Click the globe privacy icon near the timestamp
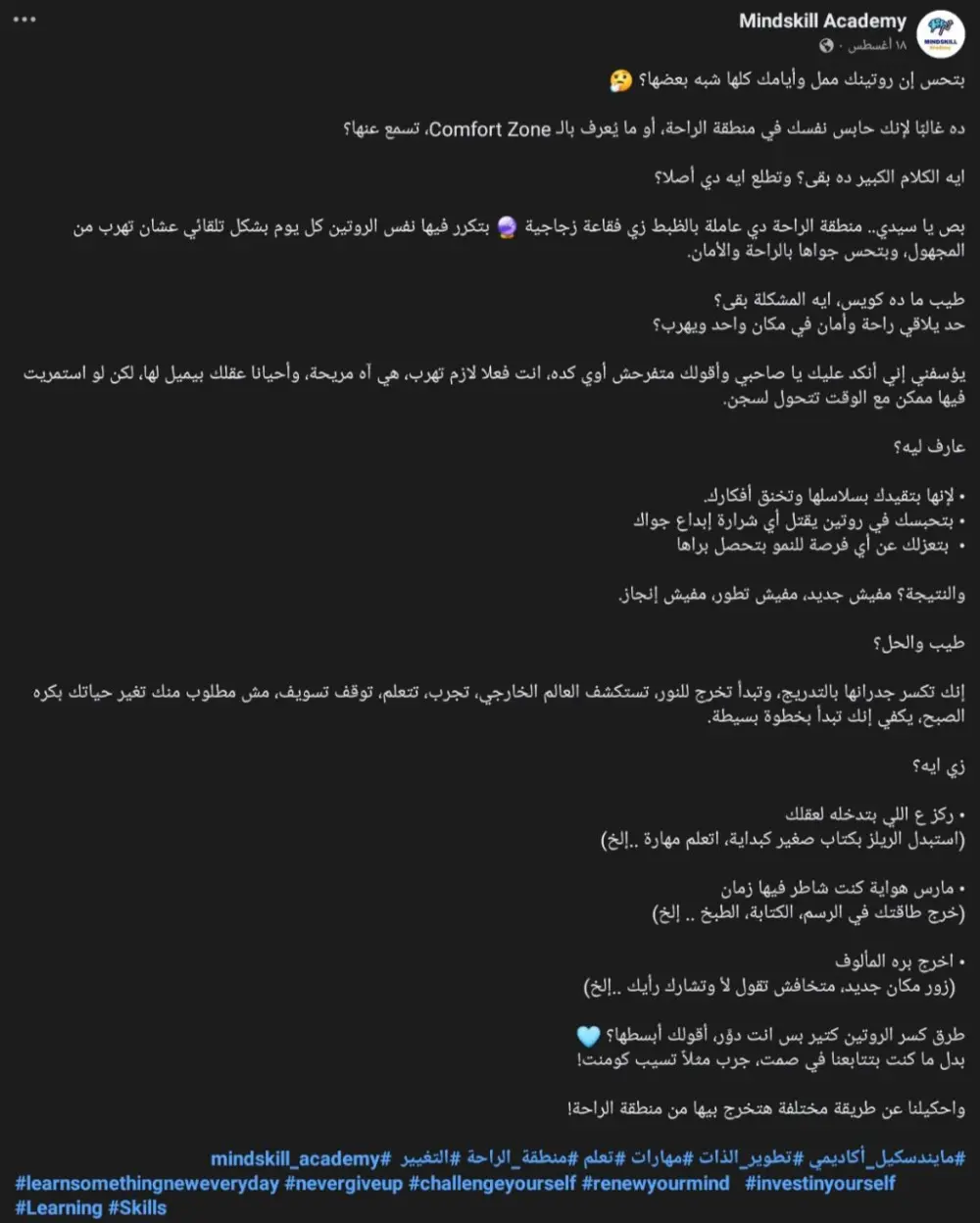The image size is (980, 1223). click(x=825, y=43)
